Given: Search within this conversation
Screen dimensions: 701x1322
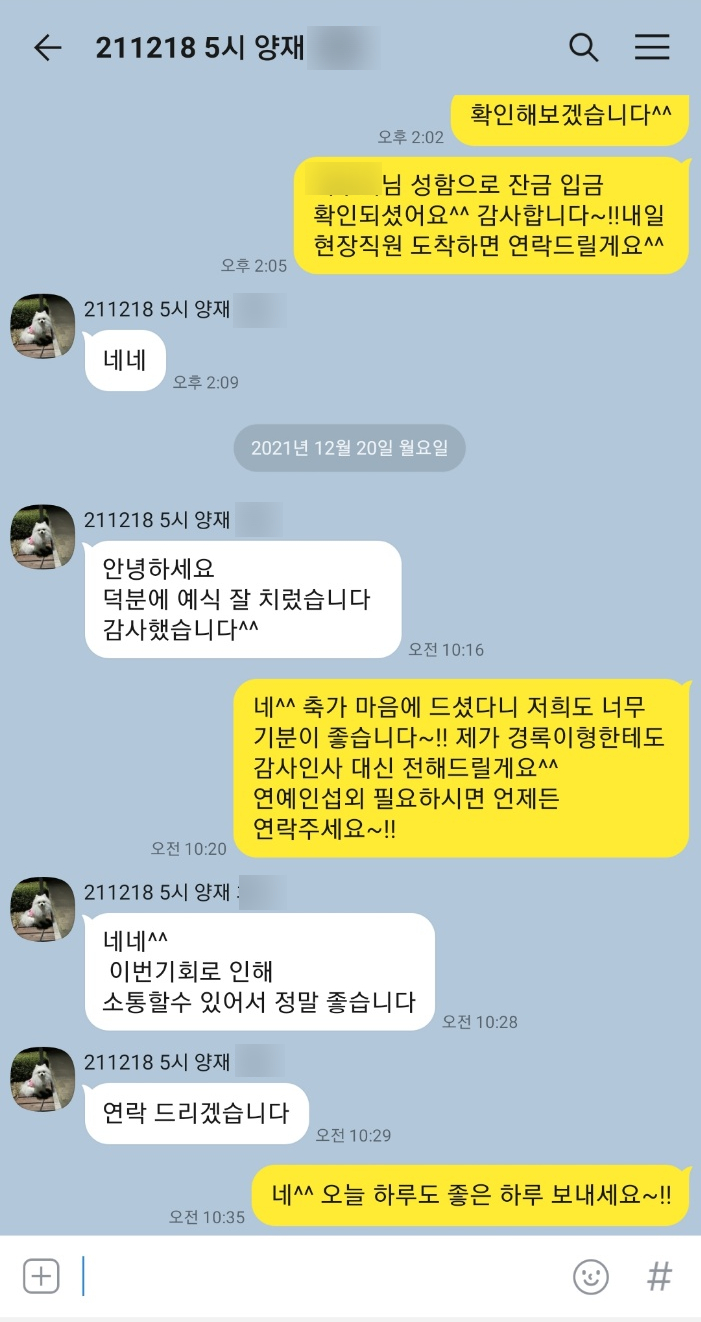Looking at the screenshot, I should tap(583, 47).
